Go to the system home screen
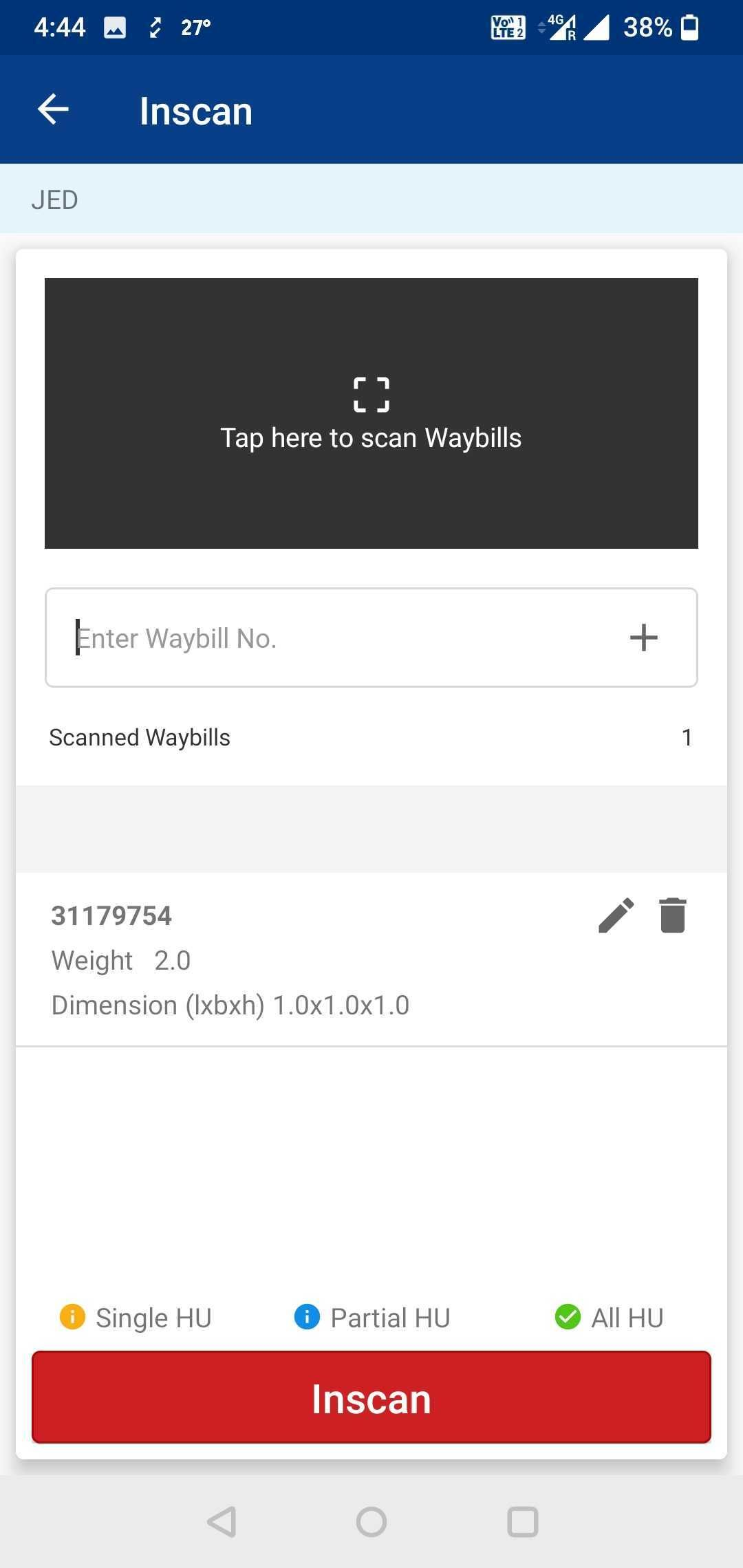The height and width of the screenshot is (1568, 743). (x=371, y=1522)
